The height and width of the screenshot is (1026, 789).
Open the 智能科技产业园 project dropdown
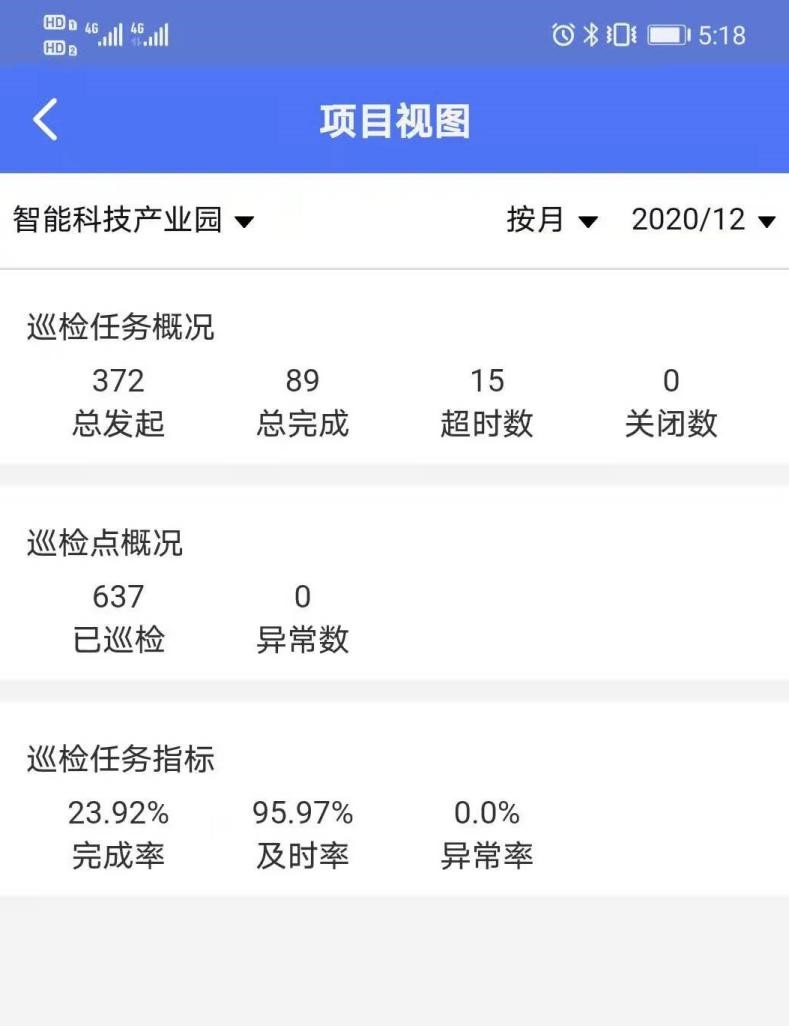133,220
